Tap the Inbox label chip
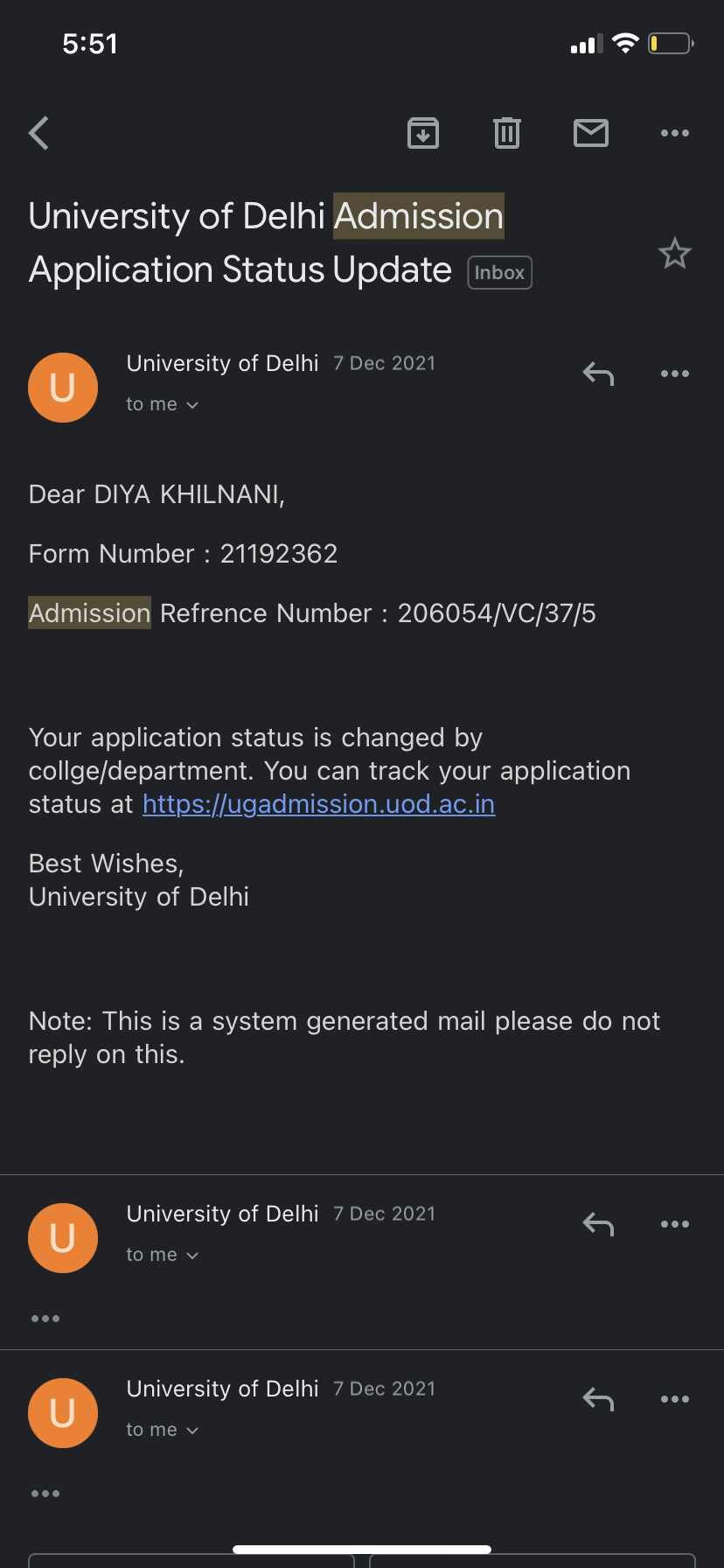Viewport: 724px width, 1568px height. (500, 272)
